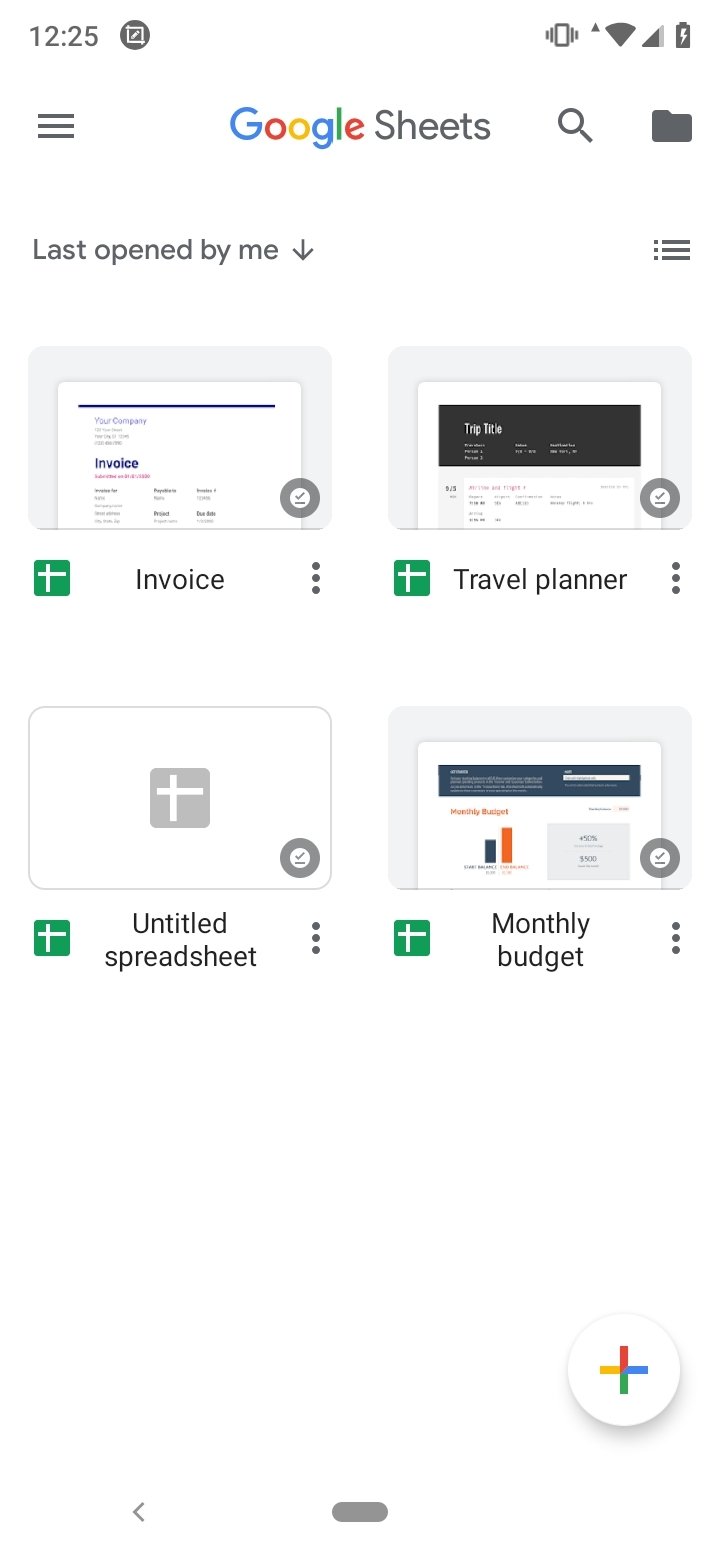Open the file picker folder icon
The image size is (720, 1560).
click(x=671, y=127)
